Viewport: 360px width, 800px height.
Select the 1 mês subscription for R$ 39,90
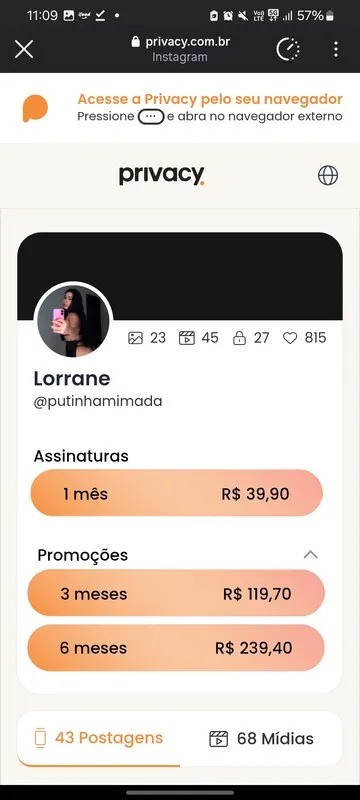click(x=176, y=493)
